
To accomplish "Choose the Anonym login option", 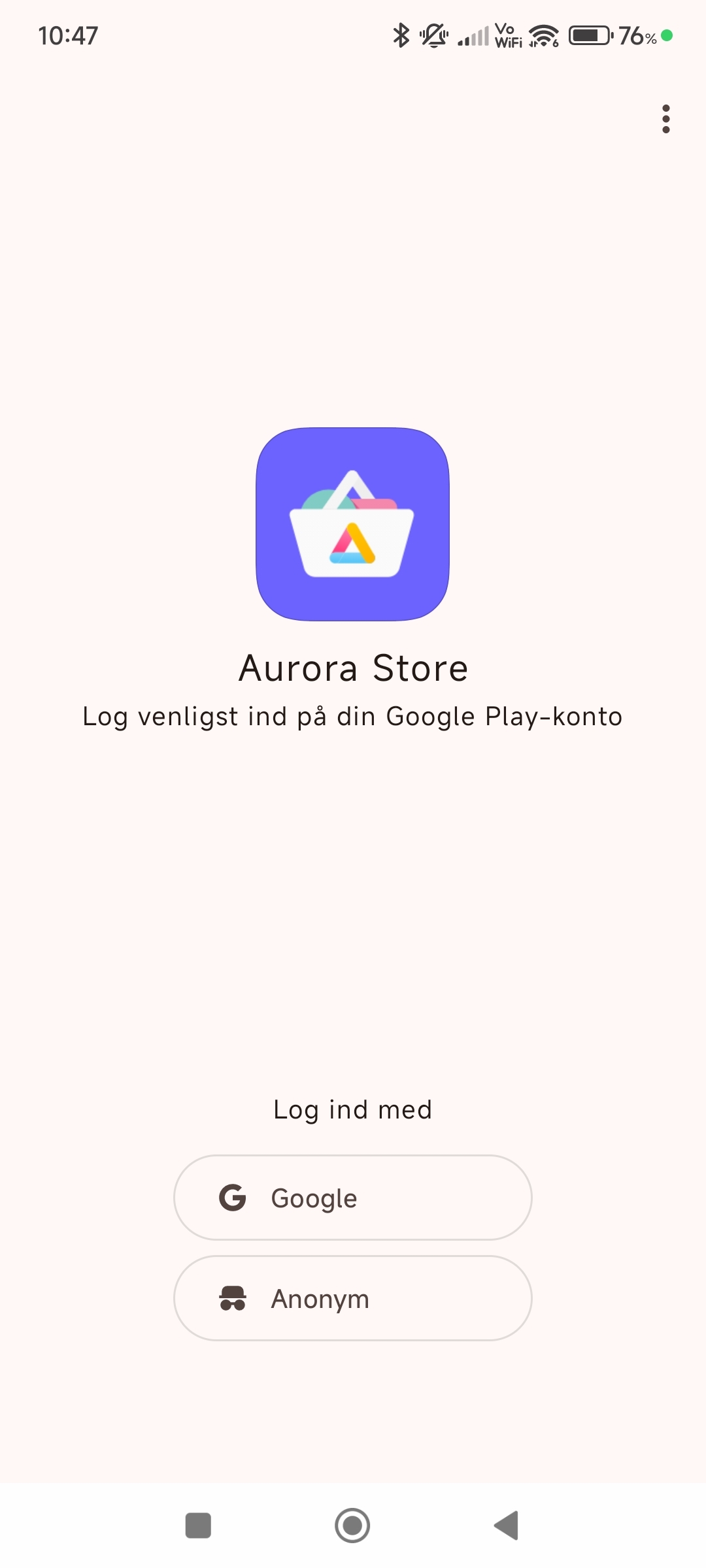I will click(353, 1298).
